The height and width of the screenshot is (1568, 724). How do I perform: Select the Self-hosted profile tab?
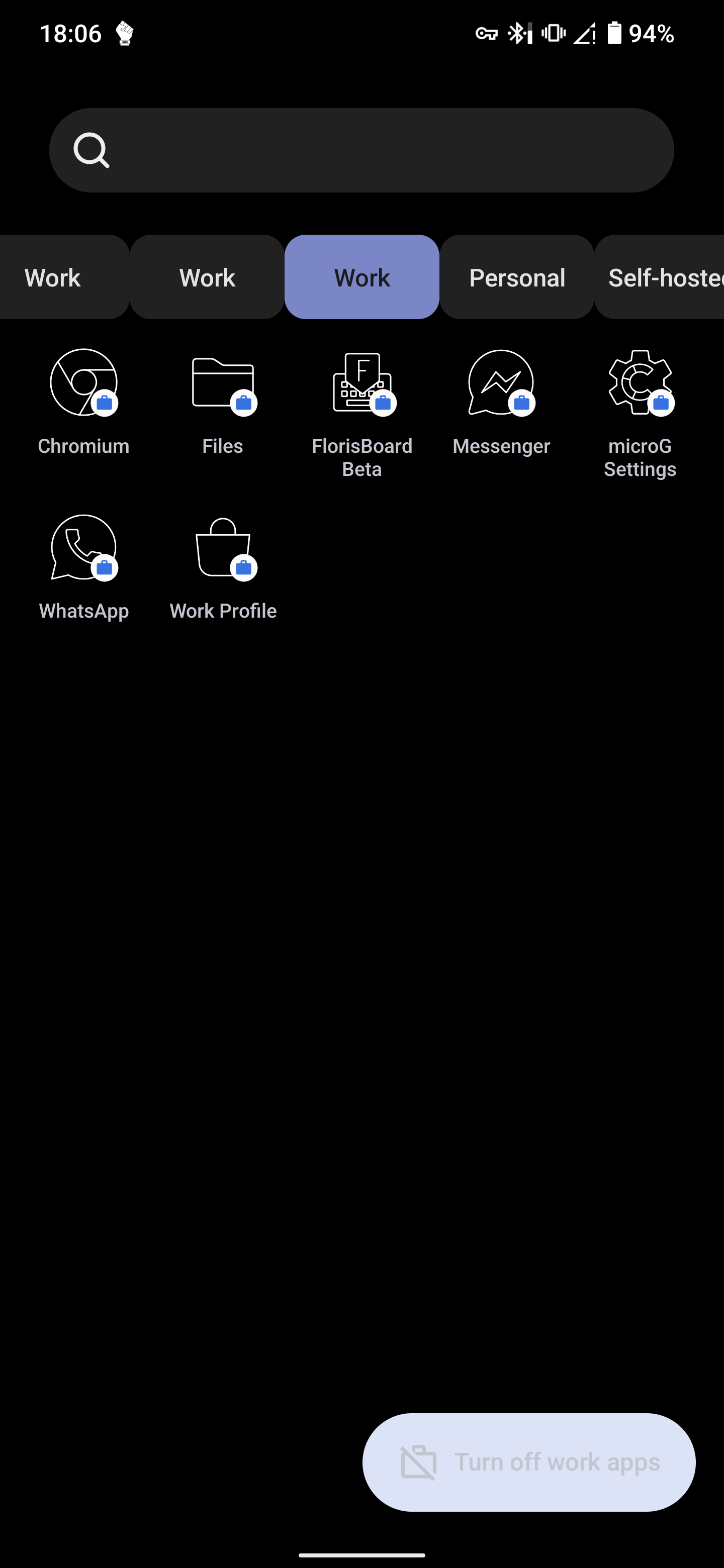pyautogui.click(x=664, y=277)
